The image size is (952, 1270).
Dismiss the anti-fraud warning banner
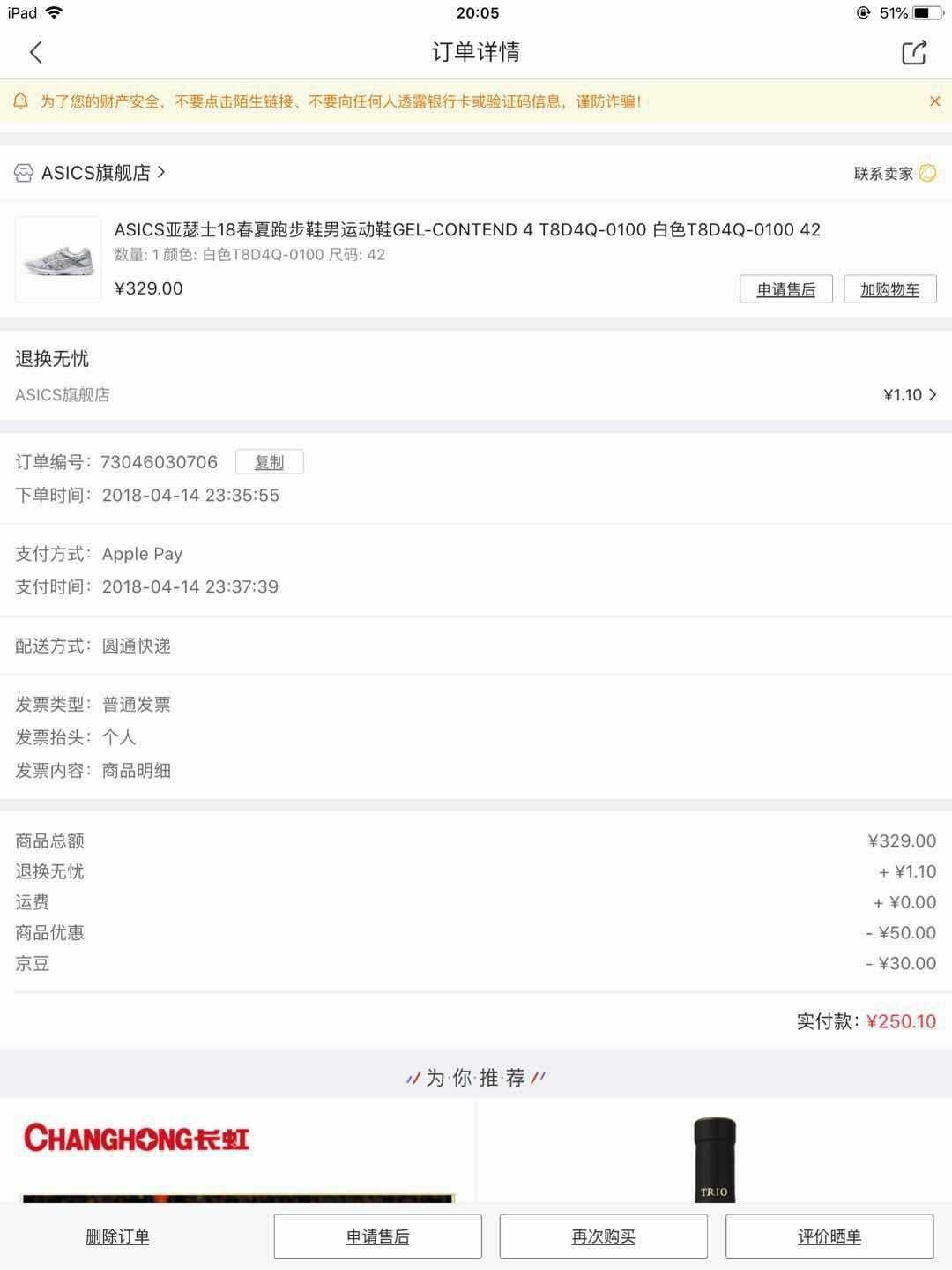[x=935, y=101]
